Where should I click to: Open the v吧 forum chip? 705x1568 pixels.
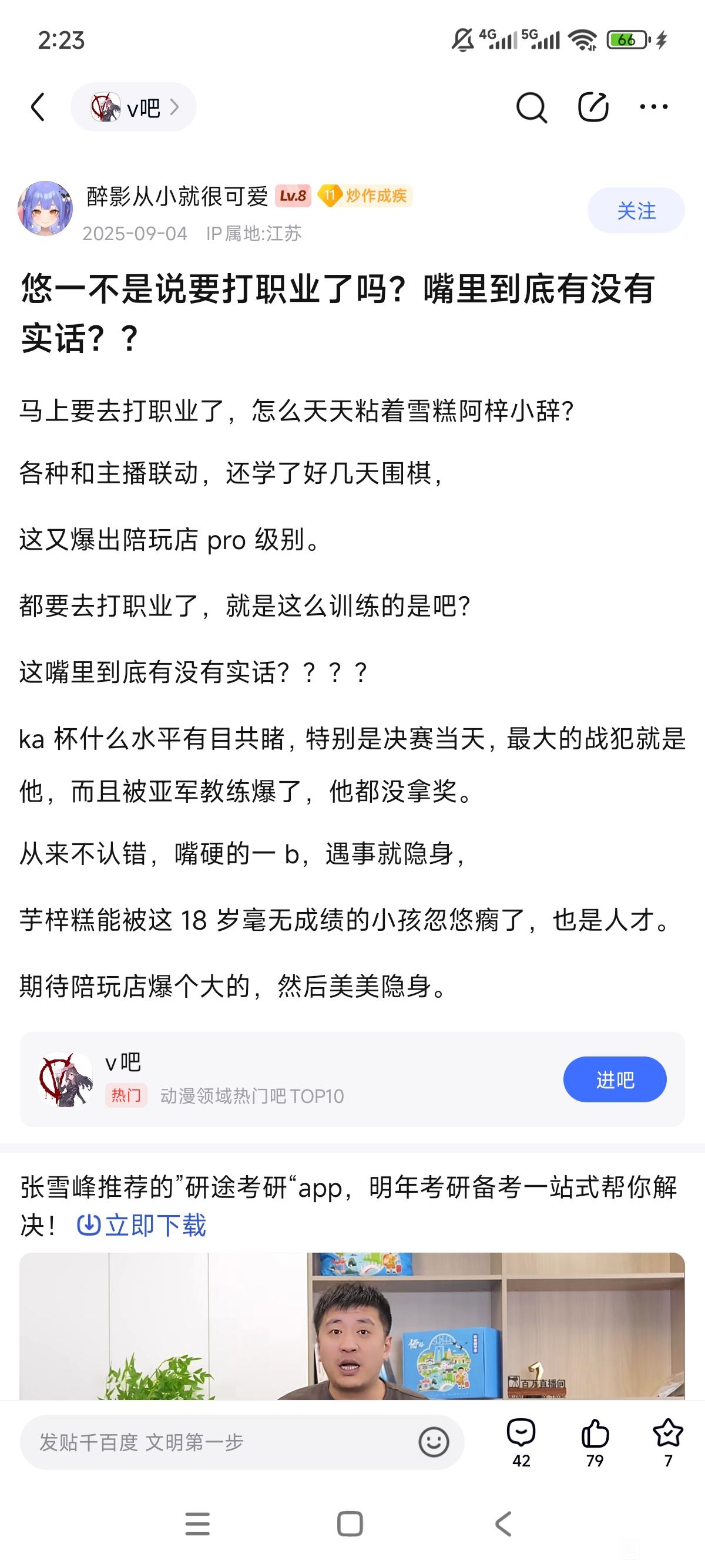coord(133,107)
